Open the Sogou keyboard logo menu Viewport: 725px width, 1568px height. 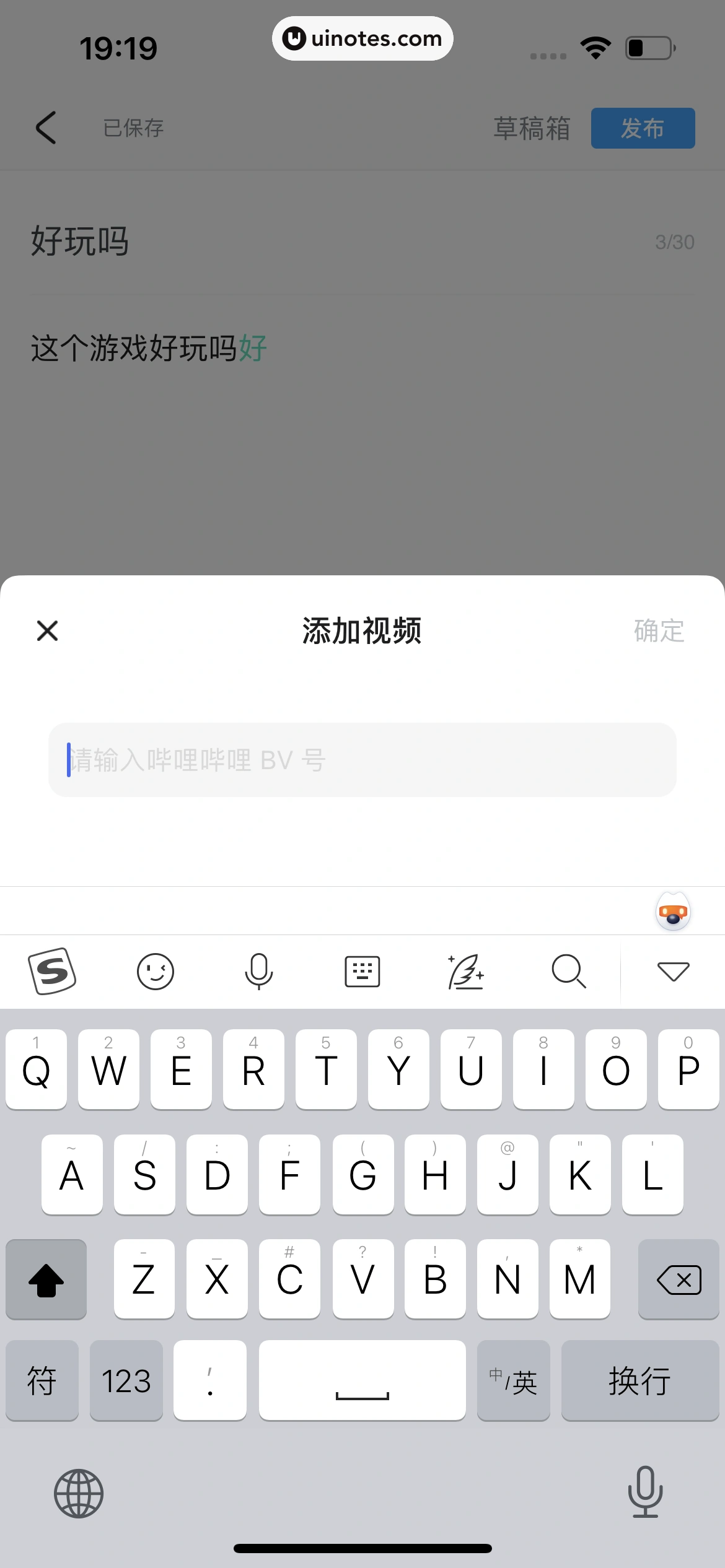coord(52,971)
